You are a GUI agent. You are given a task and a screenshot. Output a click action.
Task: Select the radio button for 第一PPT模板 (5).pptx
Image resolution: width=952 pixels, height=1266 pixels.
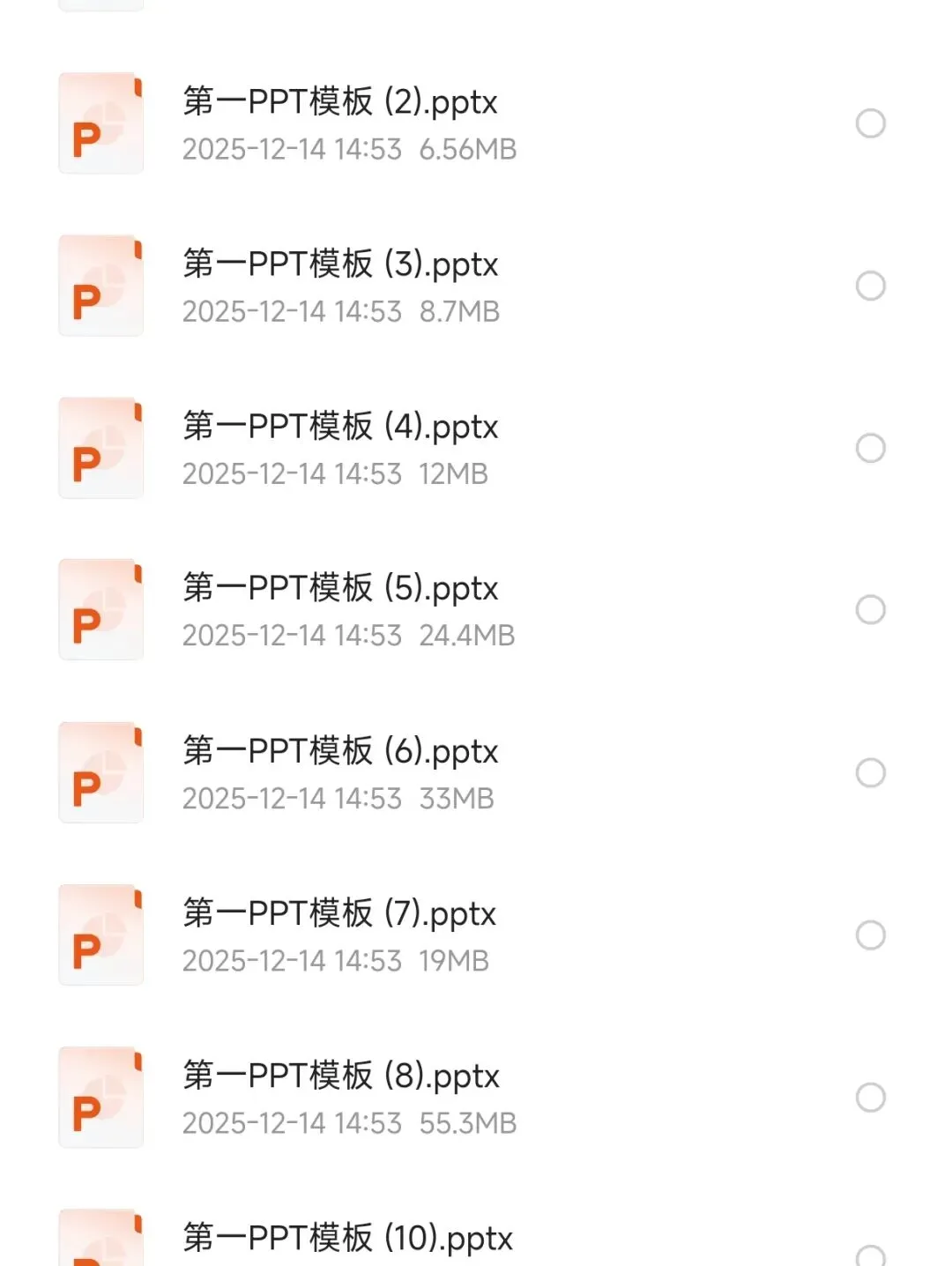point(870,609)
